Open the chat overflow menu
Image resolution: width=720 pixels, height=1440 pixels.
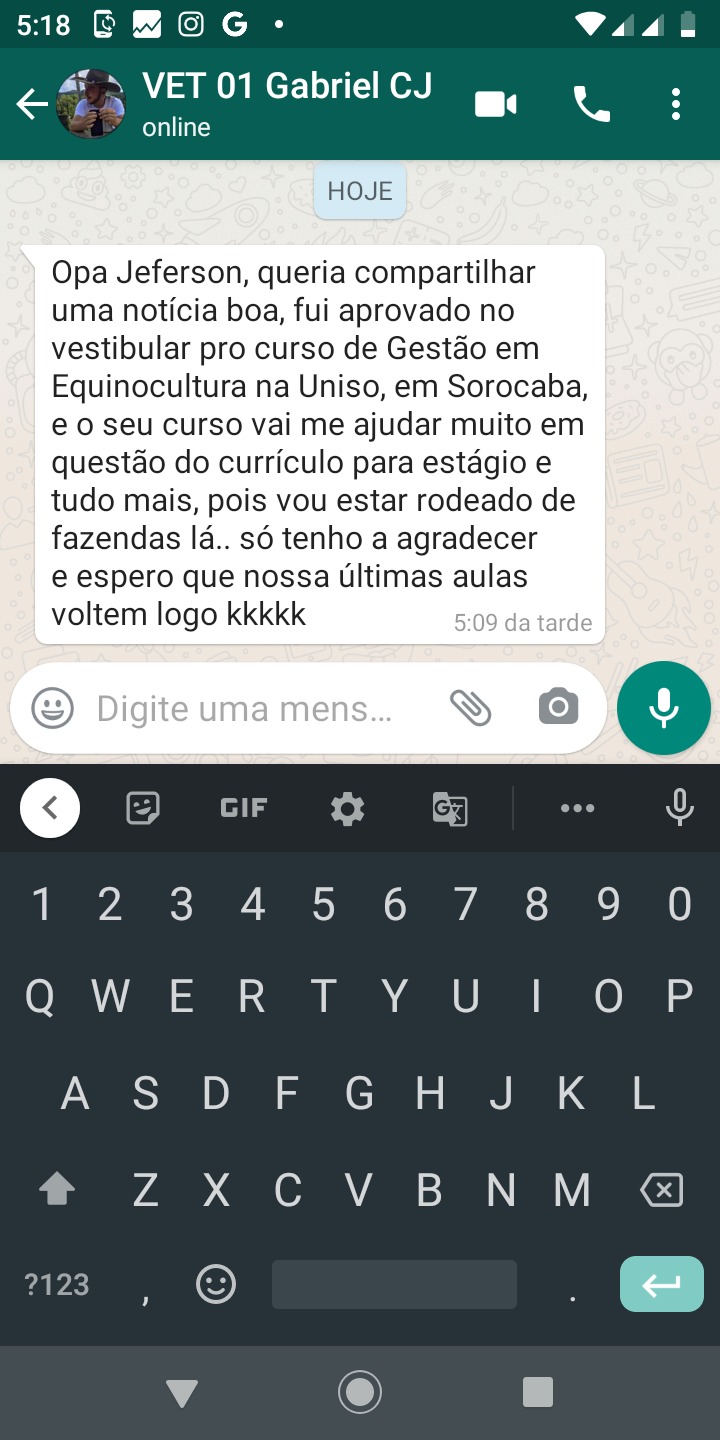(x=676, y=104)
